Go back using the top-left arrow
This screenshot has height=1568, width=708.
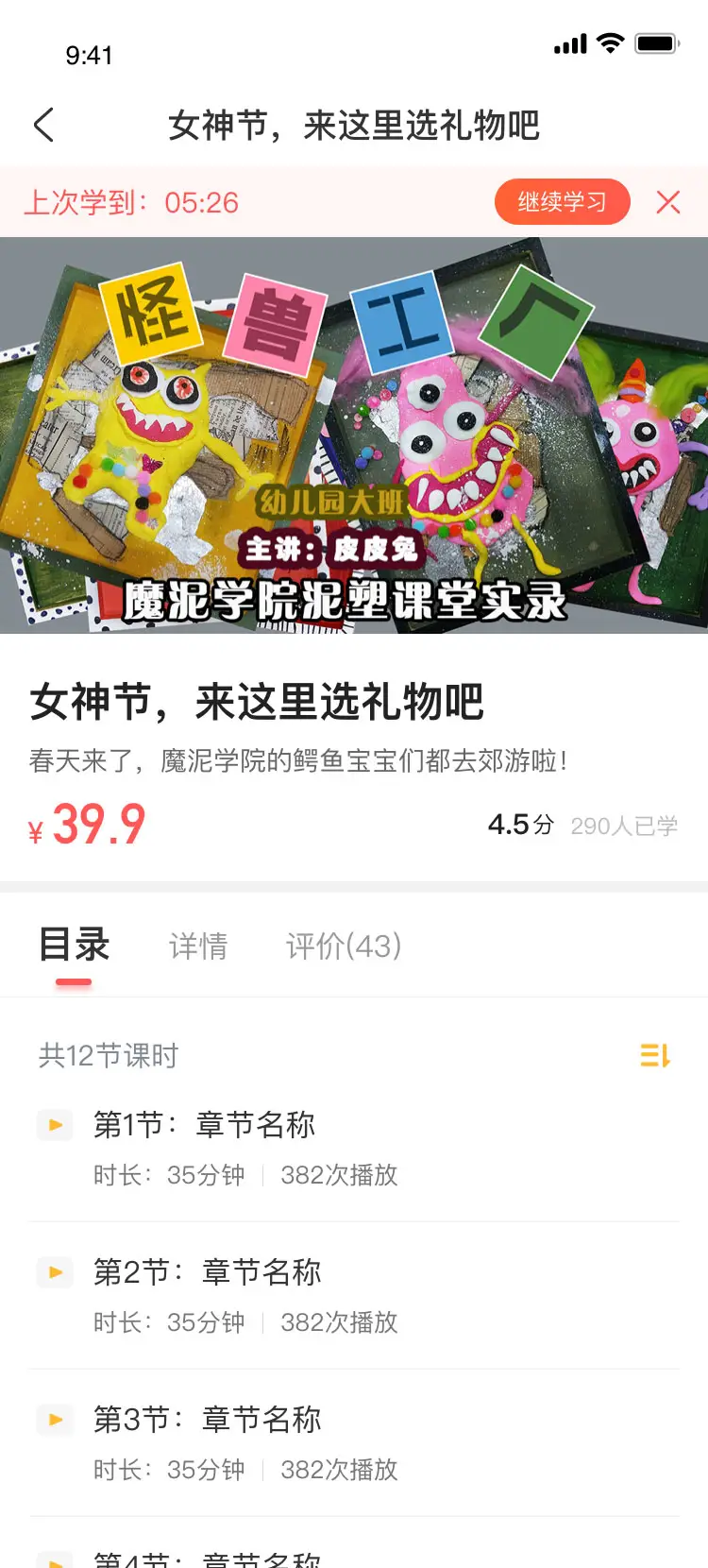point(43,125)
